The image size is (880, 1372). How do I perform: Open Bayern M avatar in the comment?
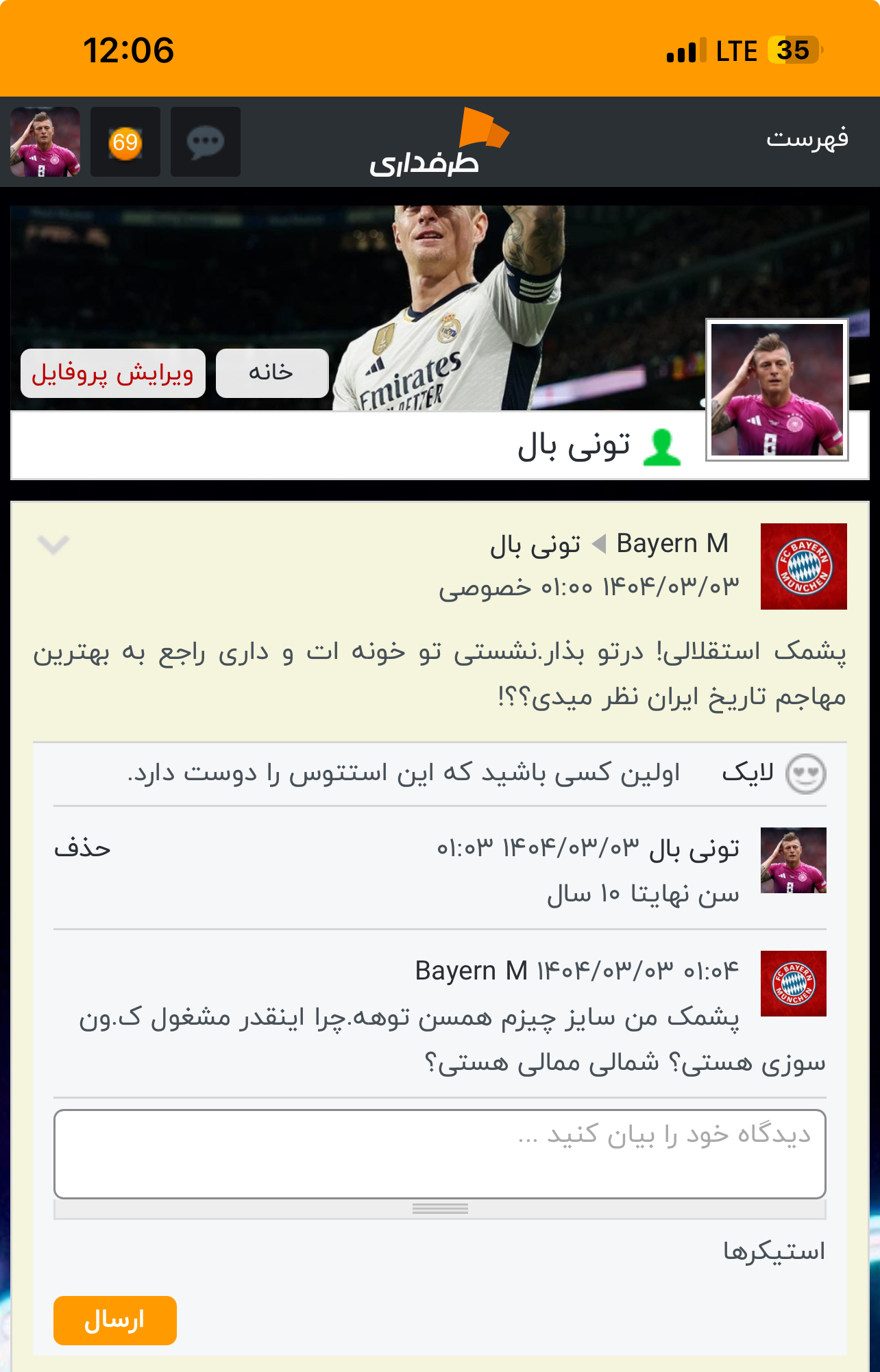click(x=793, y=983)
